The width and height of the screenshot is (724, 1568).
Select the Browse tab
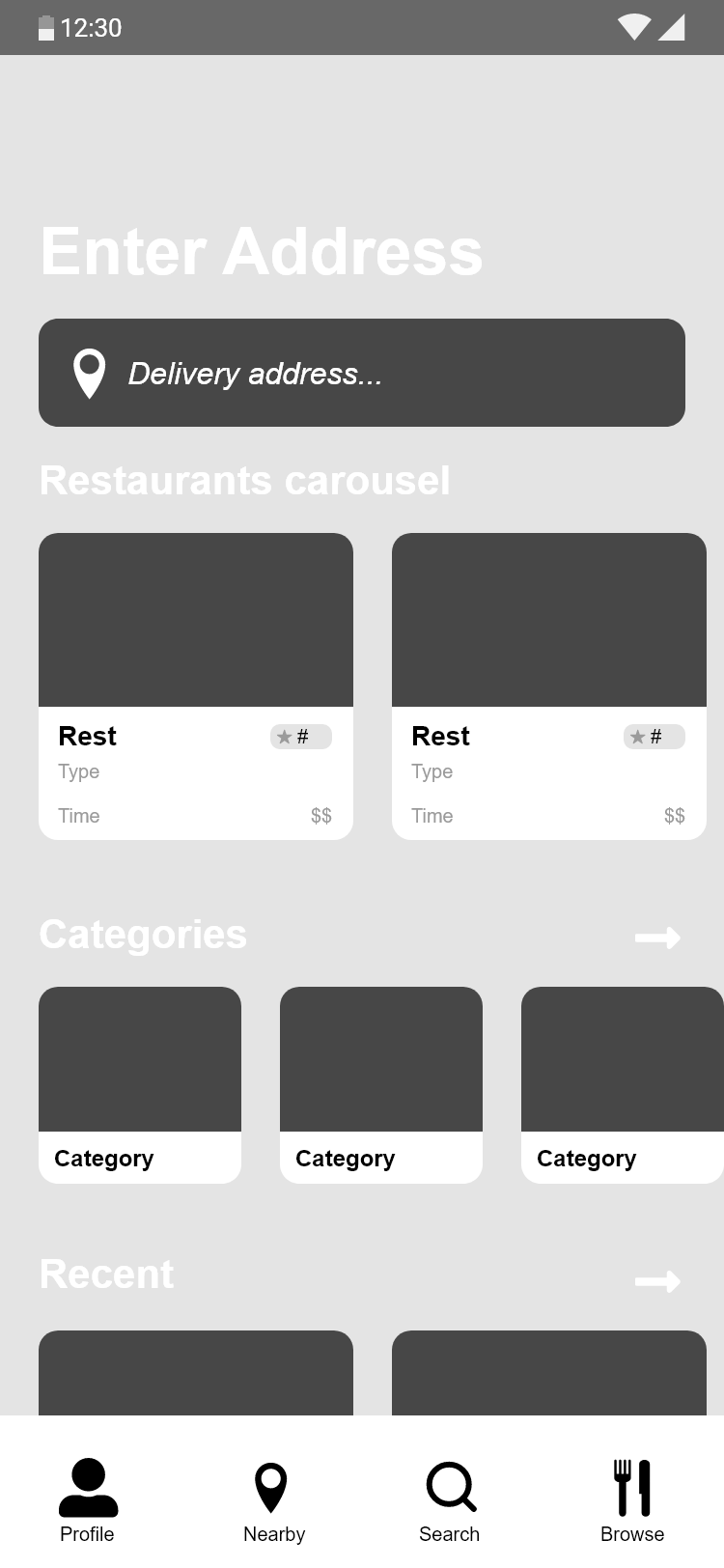pyautogui.click(x=632, y=1499)
